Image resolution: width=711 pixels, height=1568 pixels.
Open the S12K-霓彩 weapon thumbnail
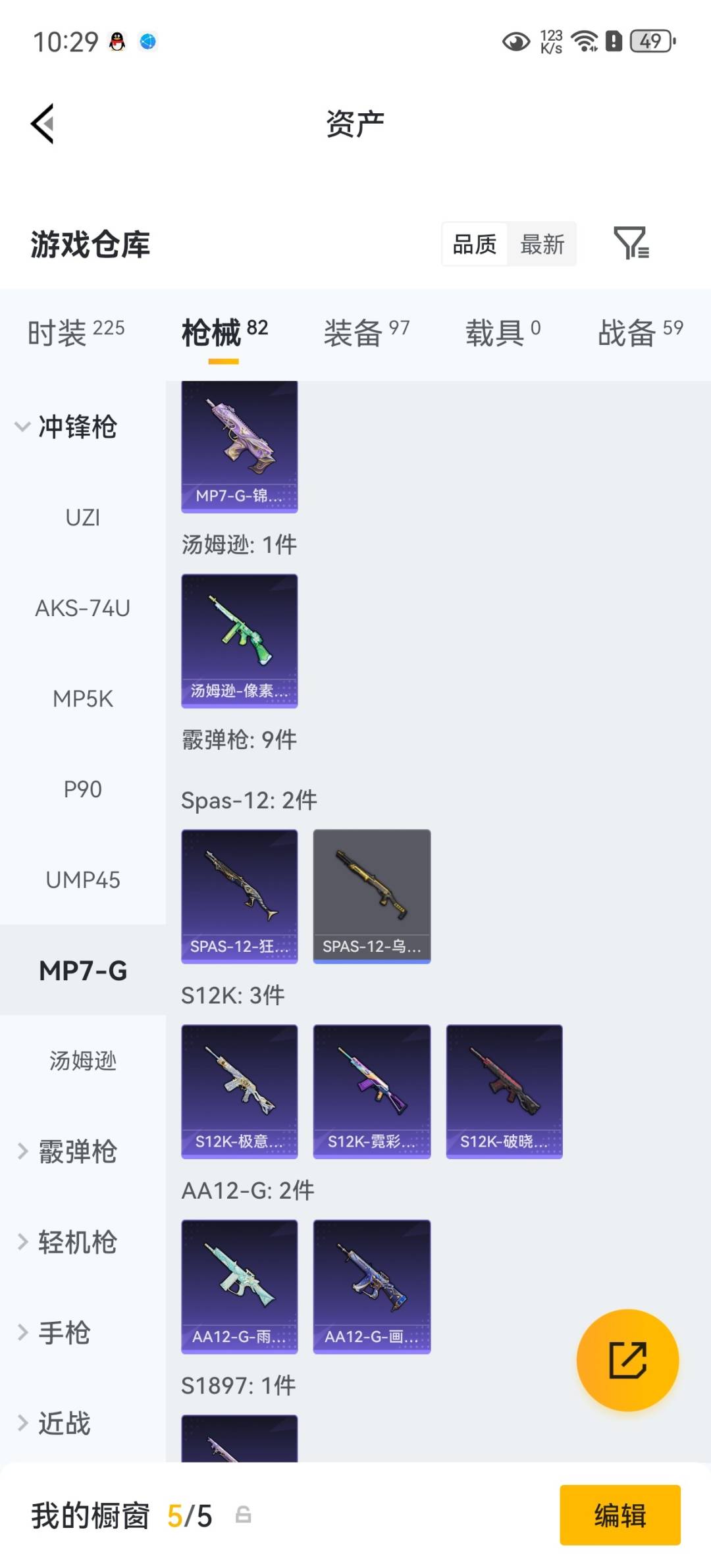371,1089
